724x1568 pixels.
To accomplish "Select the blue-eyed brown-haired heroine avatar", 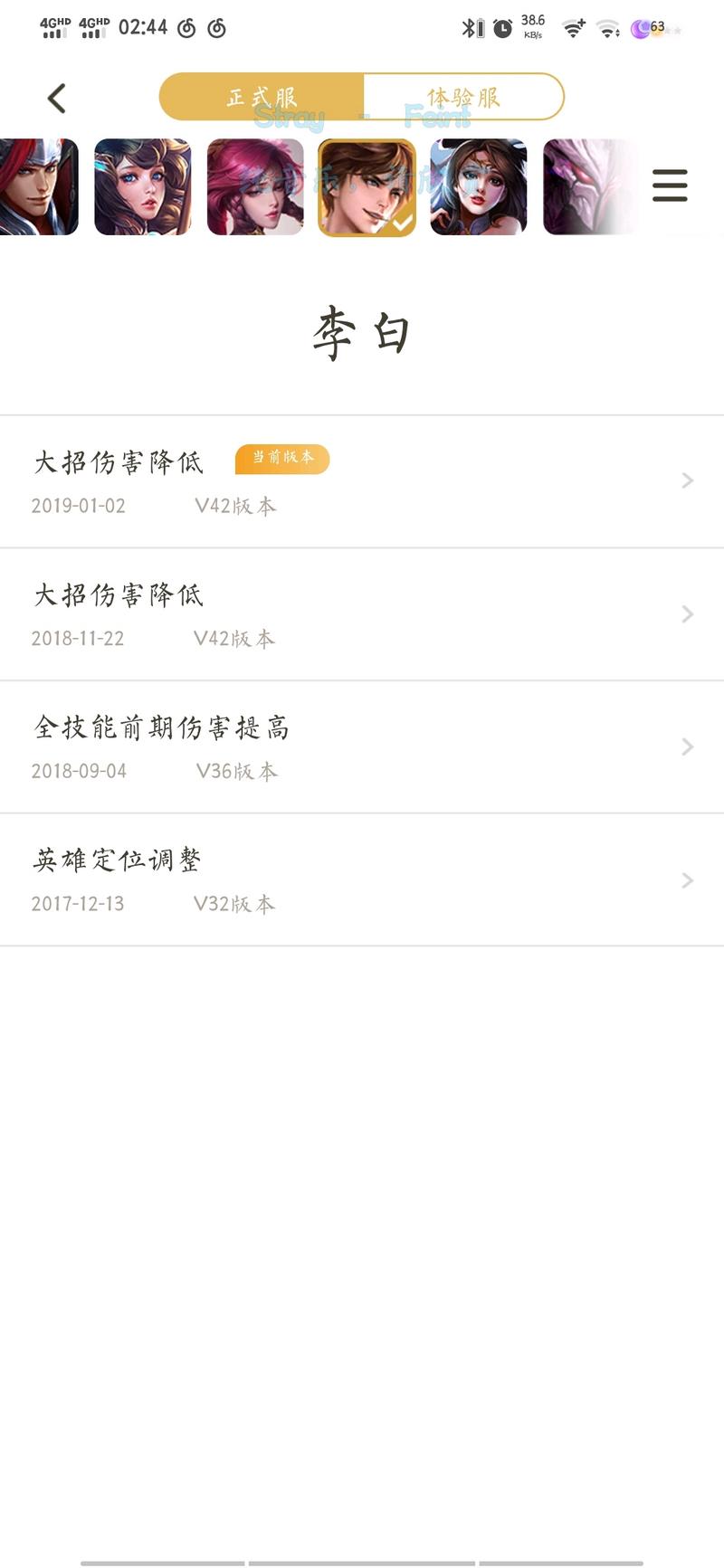I will (x=143, y=187).
